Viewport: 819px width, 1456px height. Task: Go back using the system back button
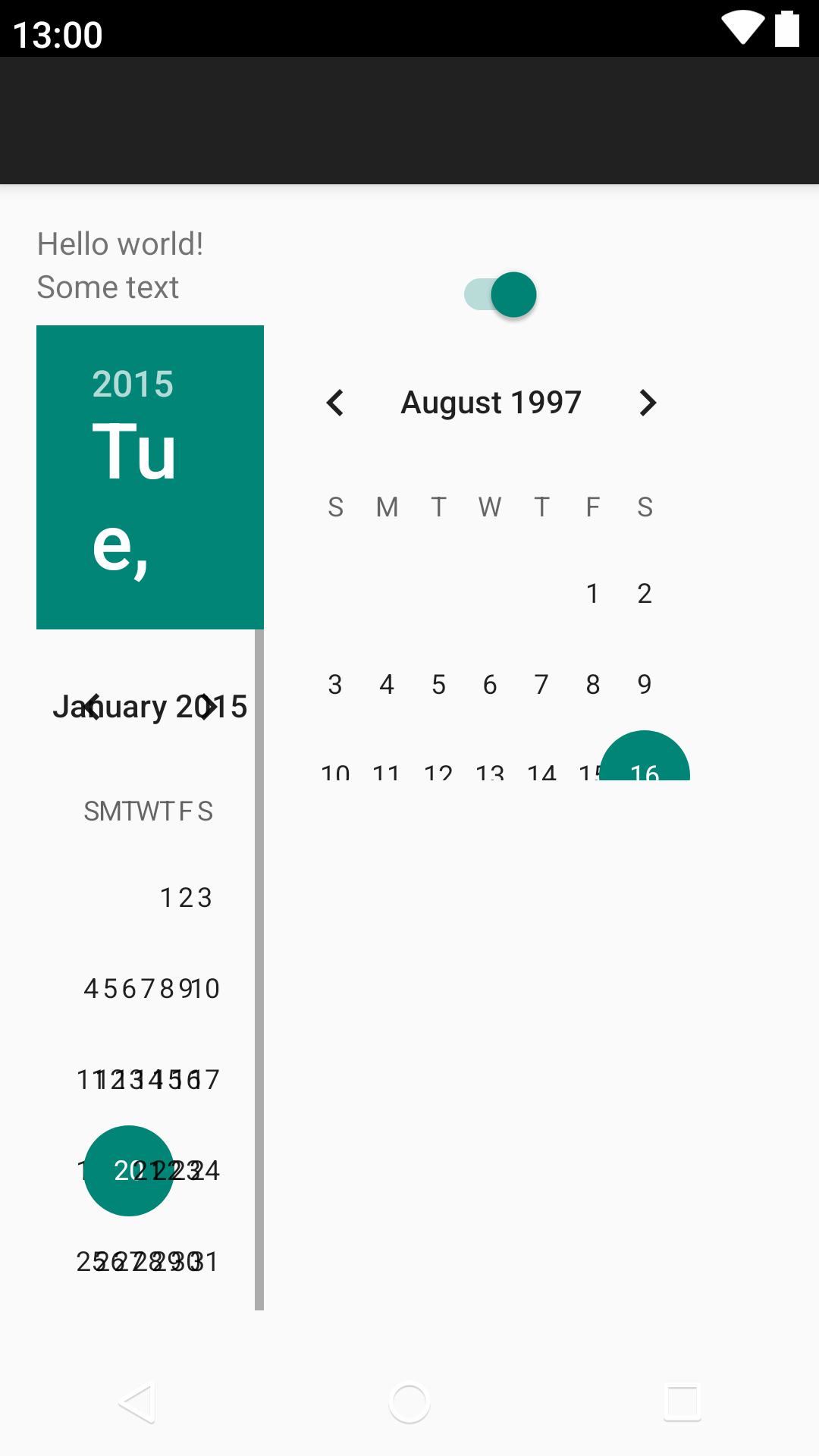point(136,1403)
